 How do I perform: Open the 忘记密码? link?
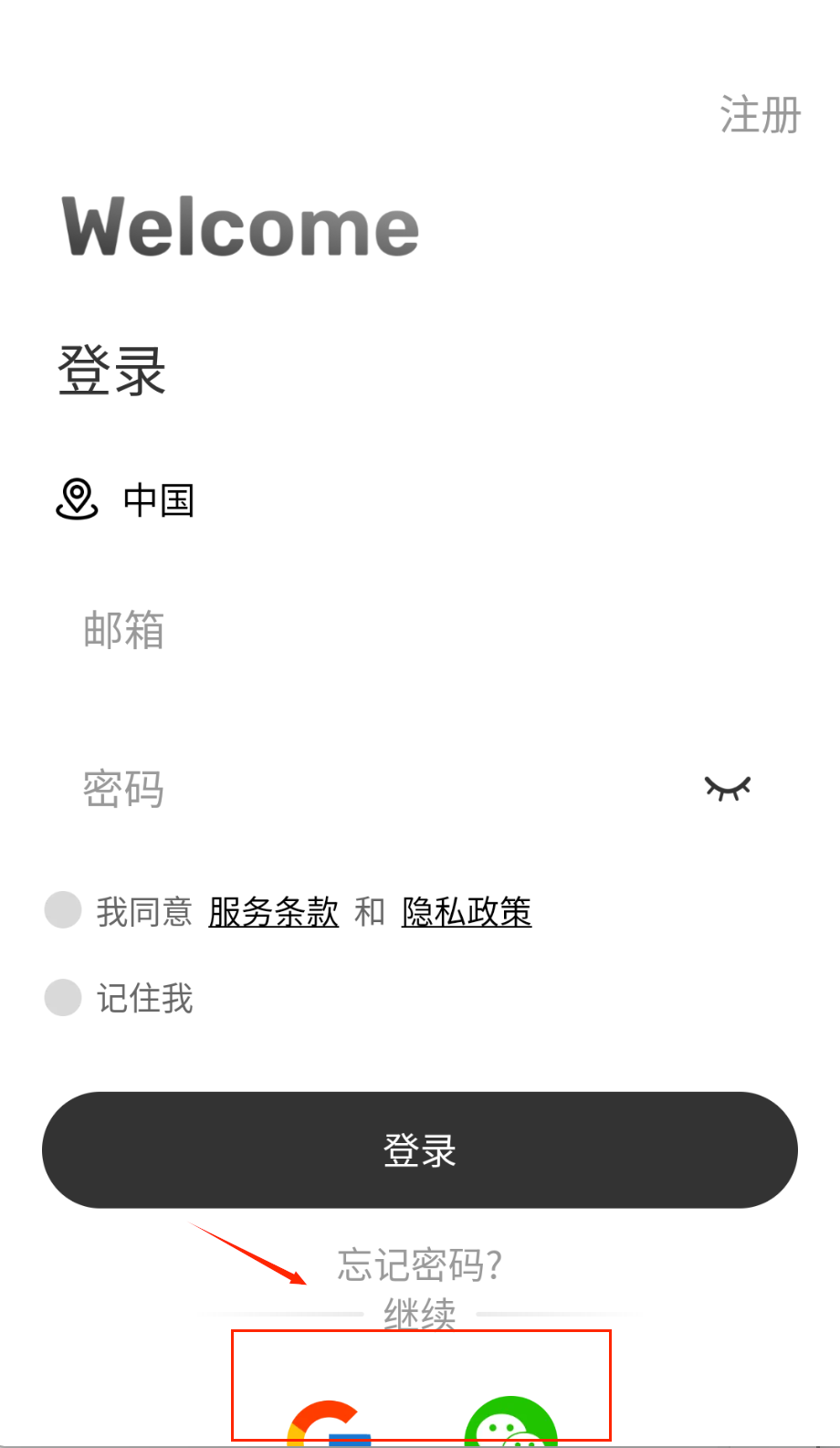pyautogui.click(x=420, y=1264)
